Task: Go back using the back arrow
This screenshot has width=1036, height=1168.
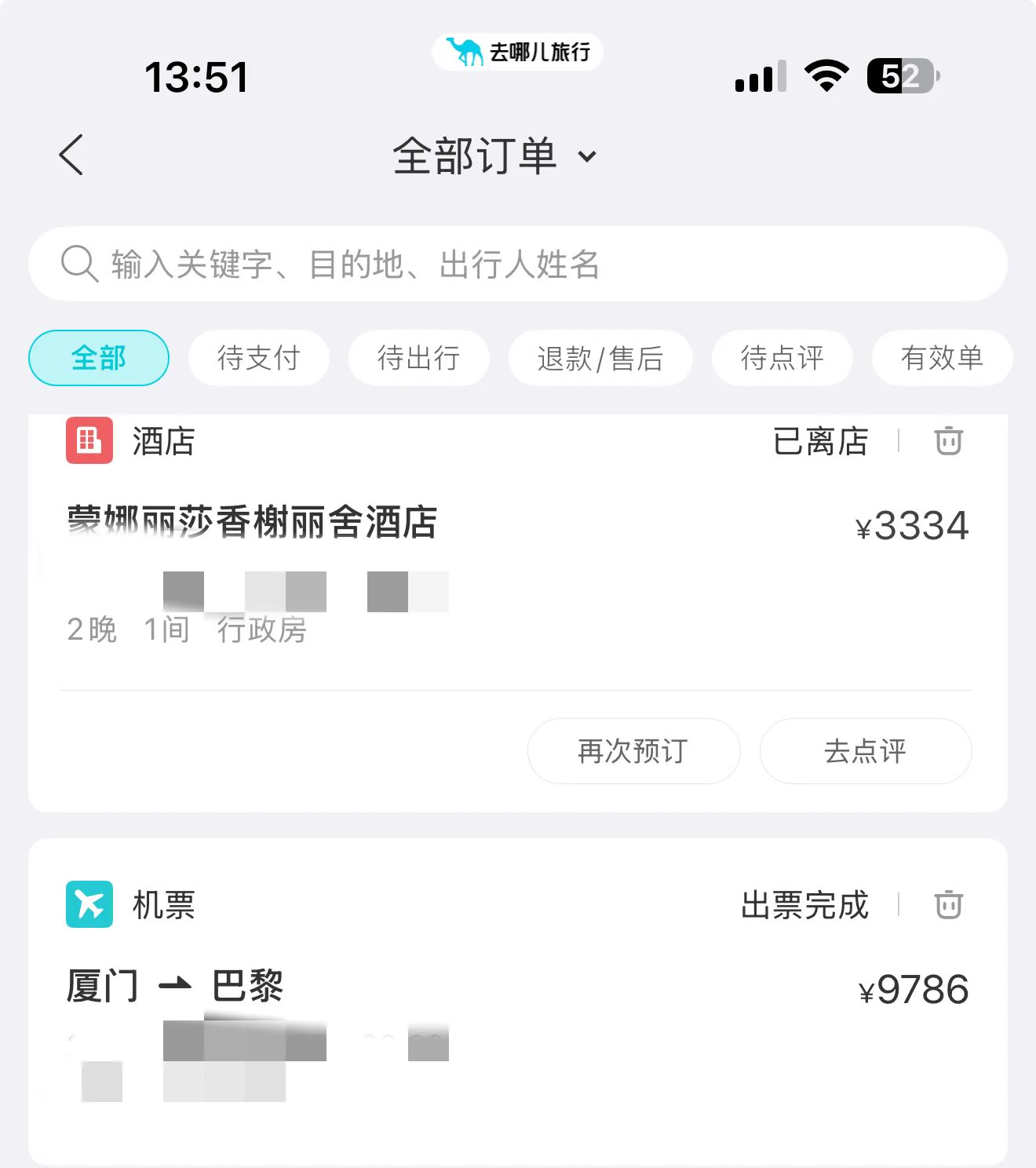Action: (x=71, y=155)
